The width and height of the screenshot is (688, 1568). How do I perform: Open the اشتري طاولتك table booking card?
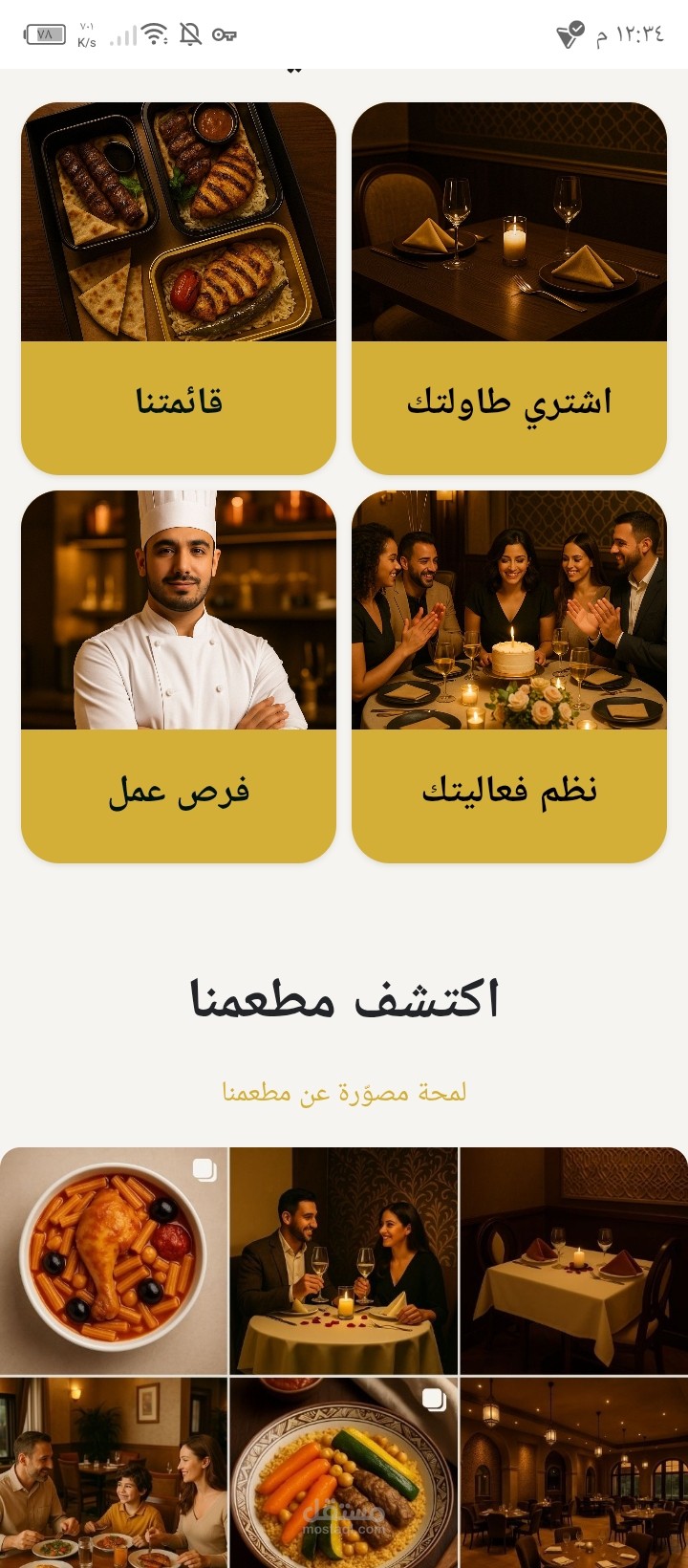click(x=509, y=289)
